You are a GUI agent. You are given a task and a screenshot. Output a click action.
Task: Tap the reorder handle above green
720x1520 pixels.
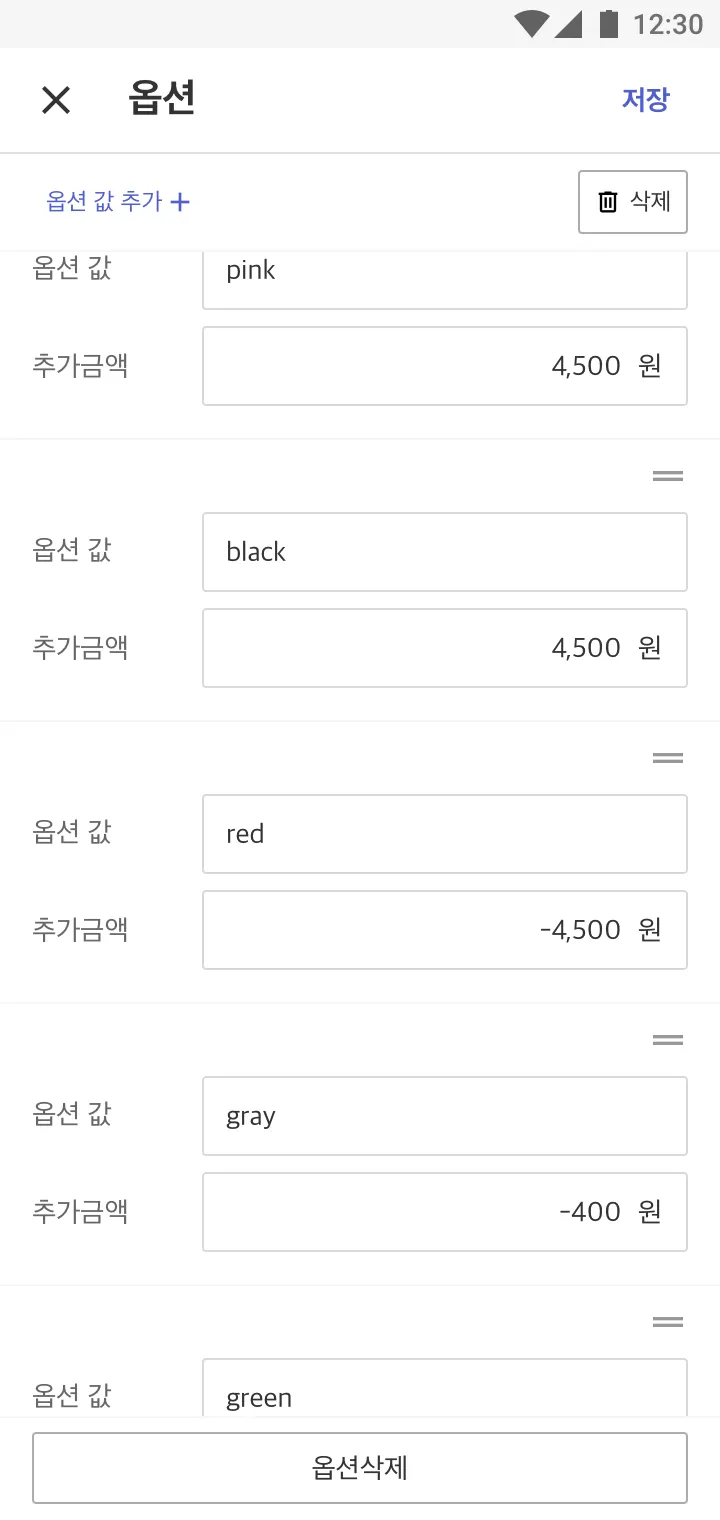point(667,1322)
